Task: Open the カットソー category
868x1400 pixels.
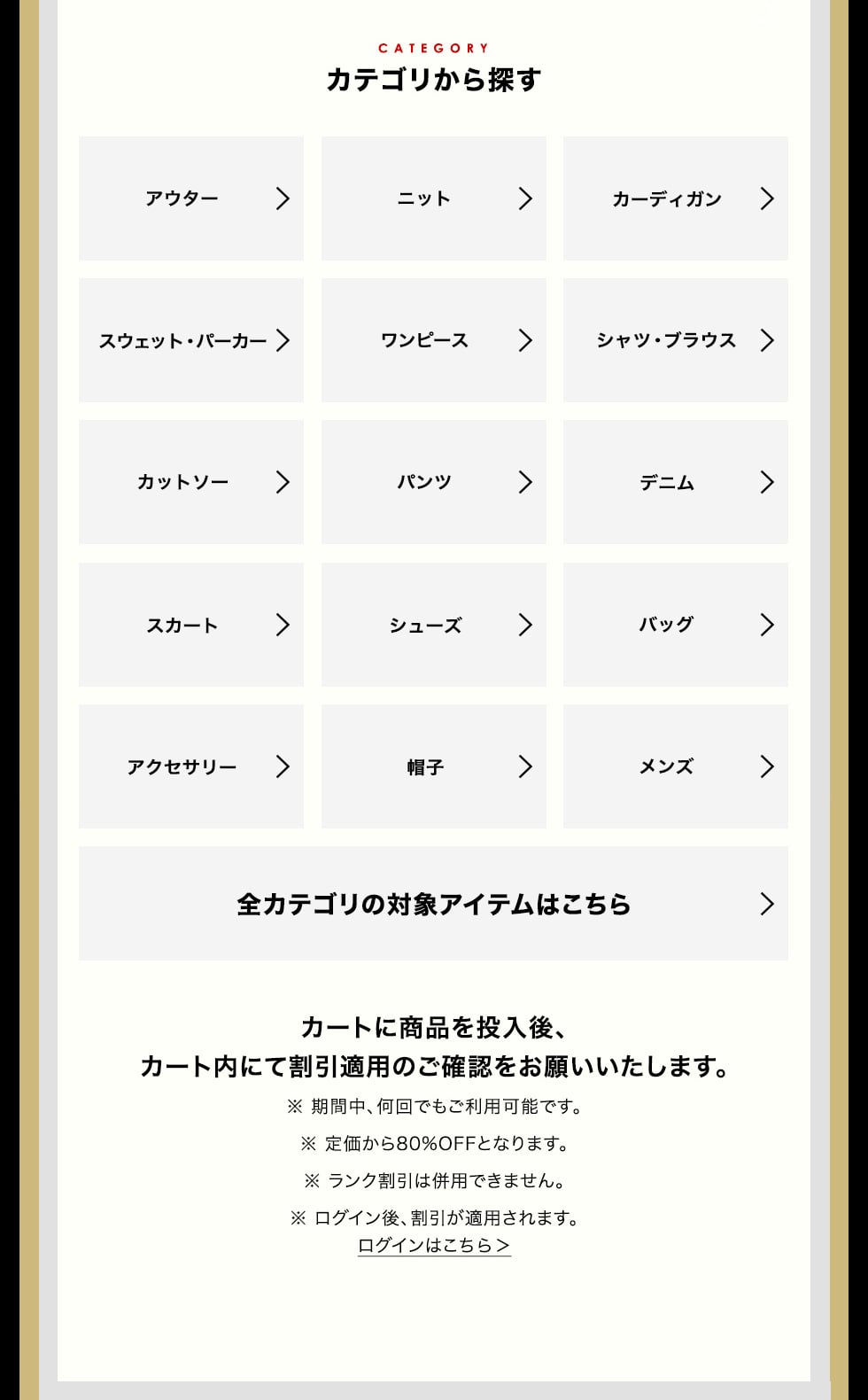Action: (190, 482)
